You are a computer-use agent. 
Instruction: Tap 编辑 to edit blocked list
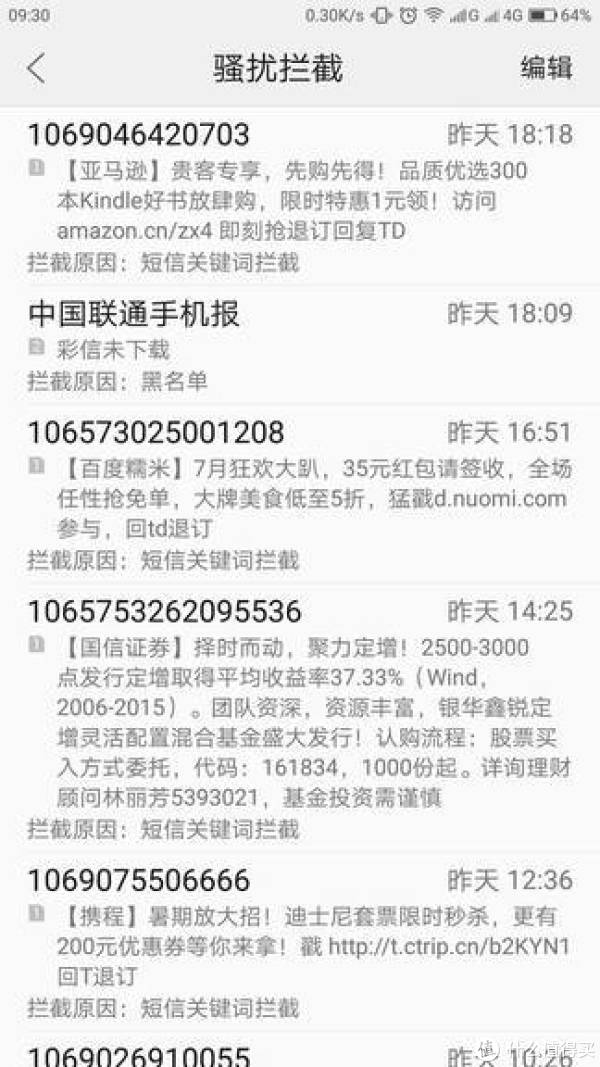click(546, 69)
